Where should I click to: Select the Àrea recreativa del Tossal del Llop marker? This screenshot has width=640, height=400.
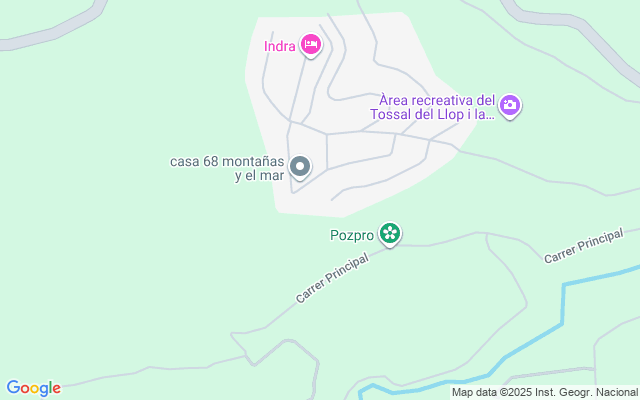coord(510,106)
